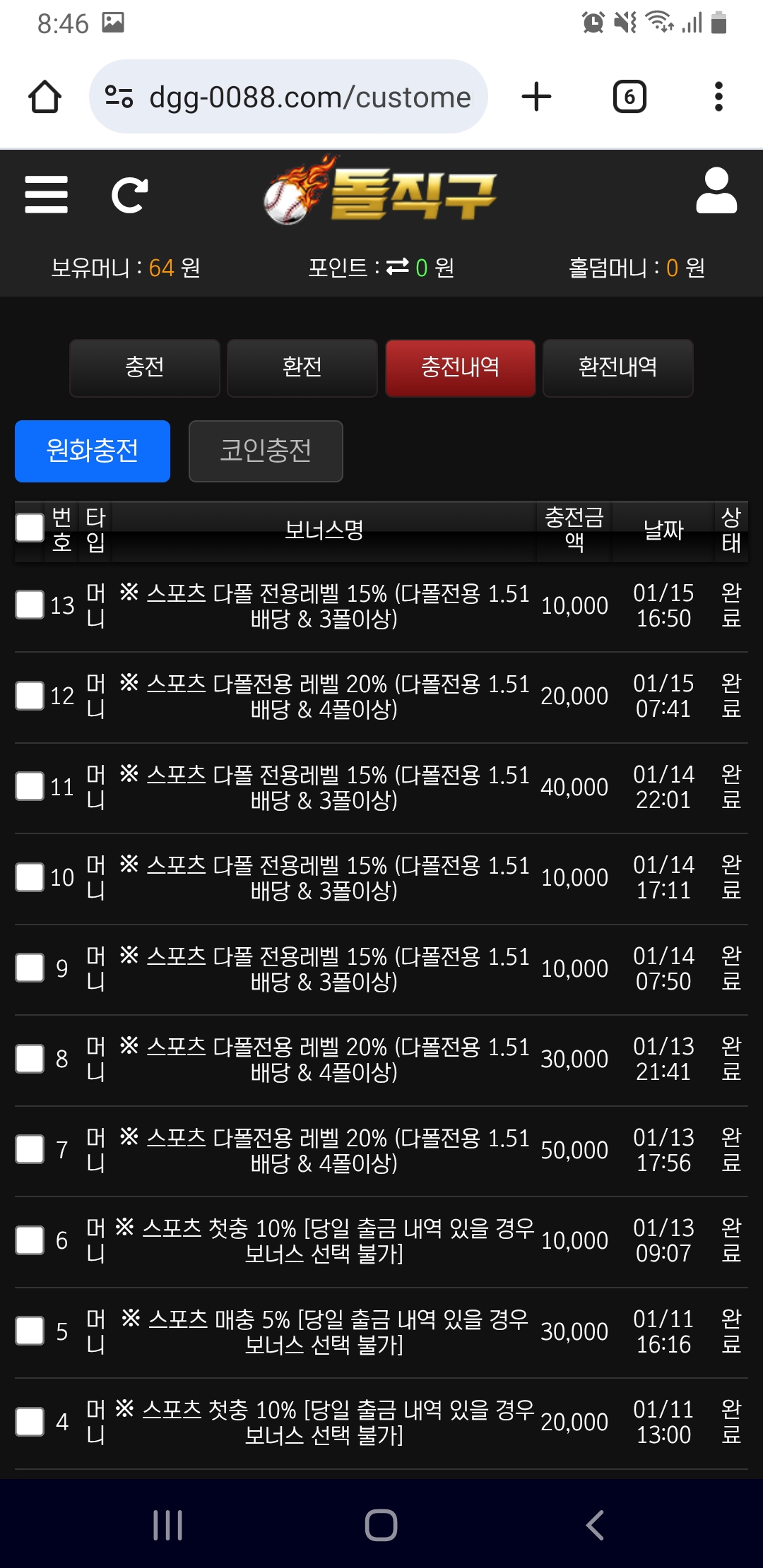Select the 코인충전 option
This screenshot has height=1568, width=763.
pyautogui.click(x=266, y=451)
